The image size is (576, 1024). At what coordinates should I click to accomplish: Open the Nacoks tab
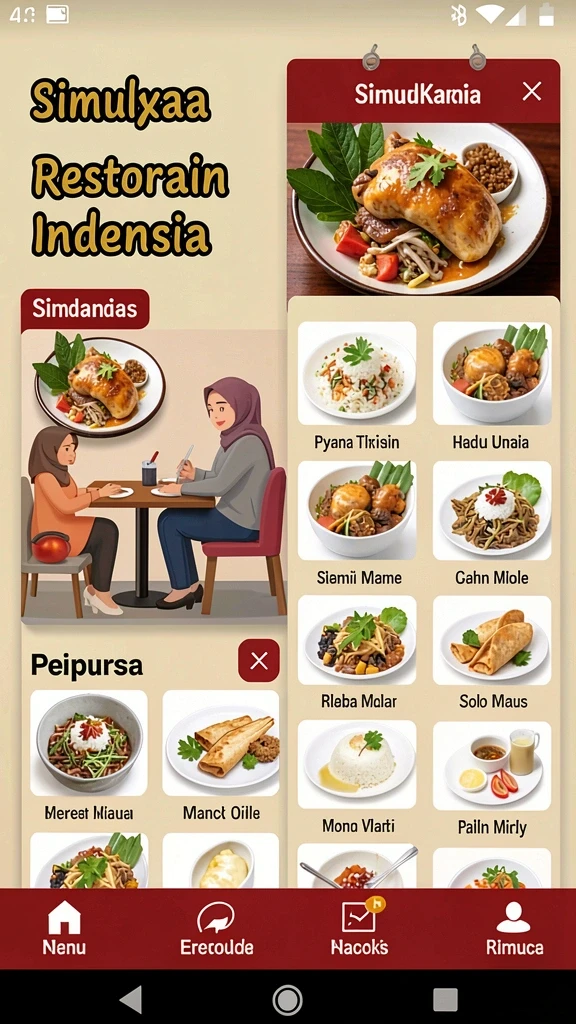(360, 929)
